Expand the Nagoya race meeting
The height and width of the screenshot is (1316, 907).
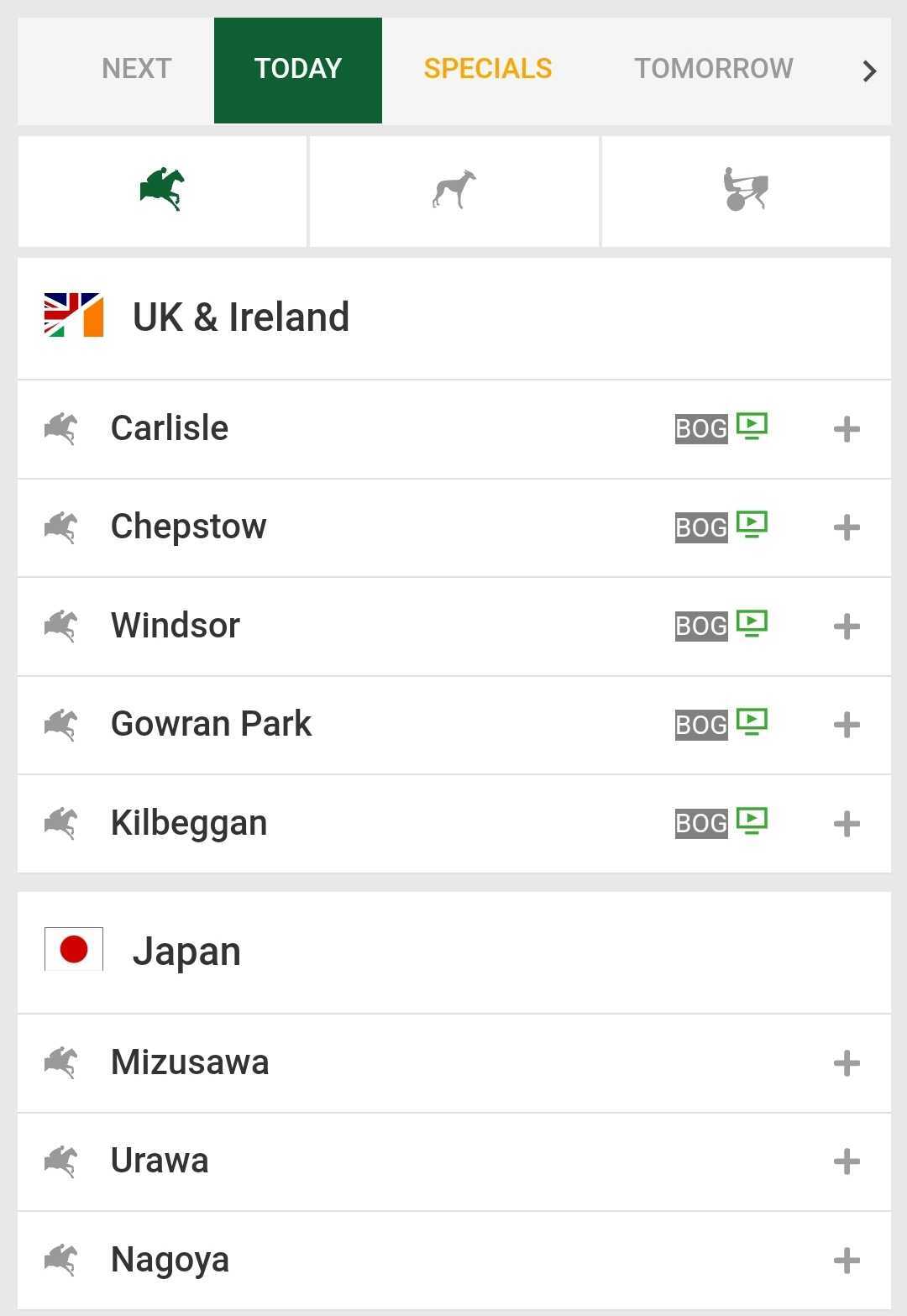pos(847,1259)
